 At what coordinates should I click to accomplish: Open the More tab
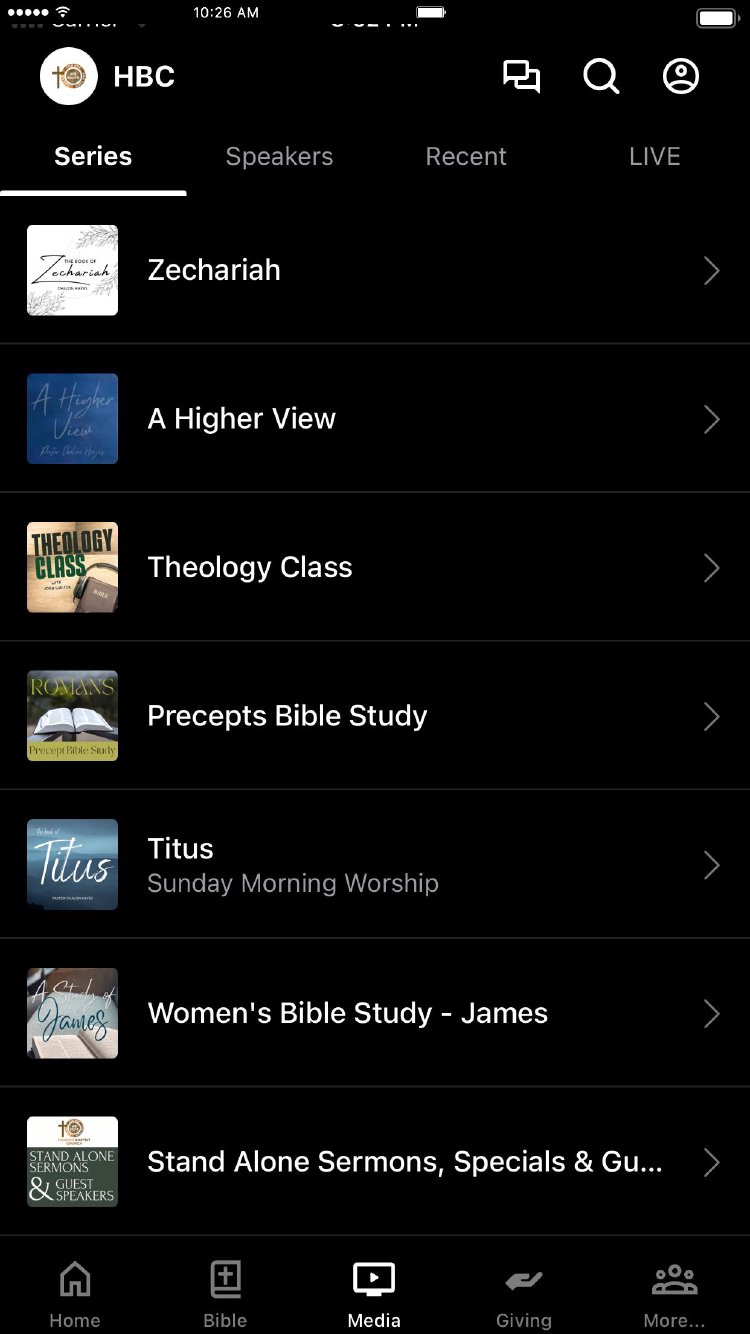tap(674, 1294)
